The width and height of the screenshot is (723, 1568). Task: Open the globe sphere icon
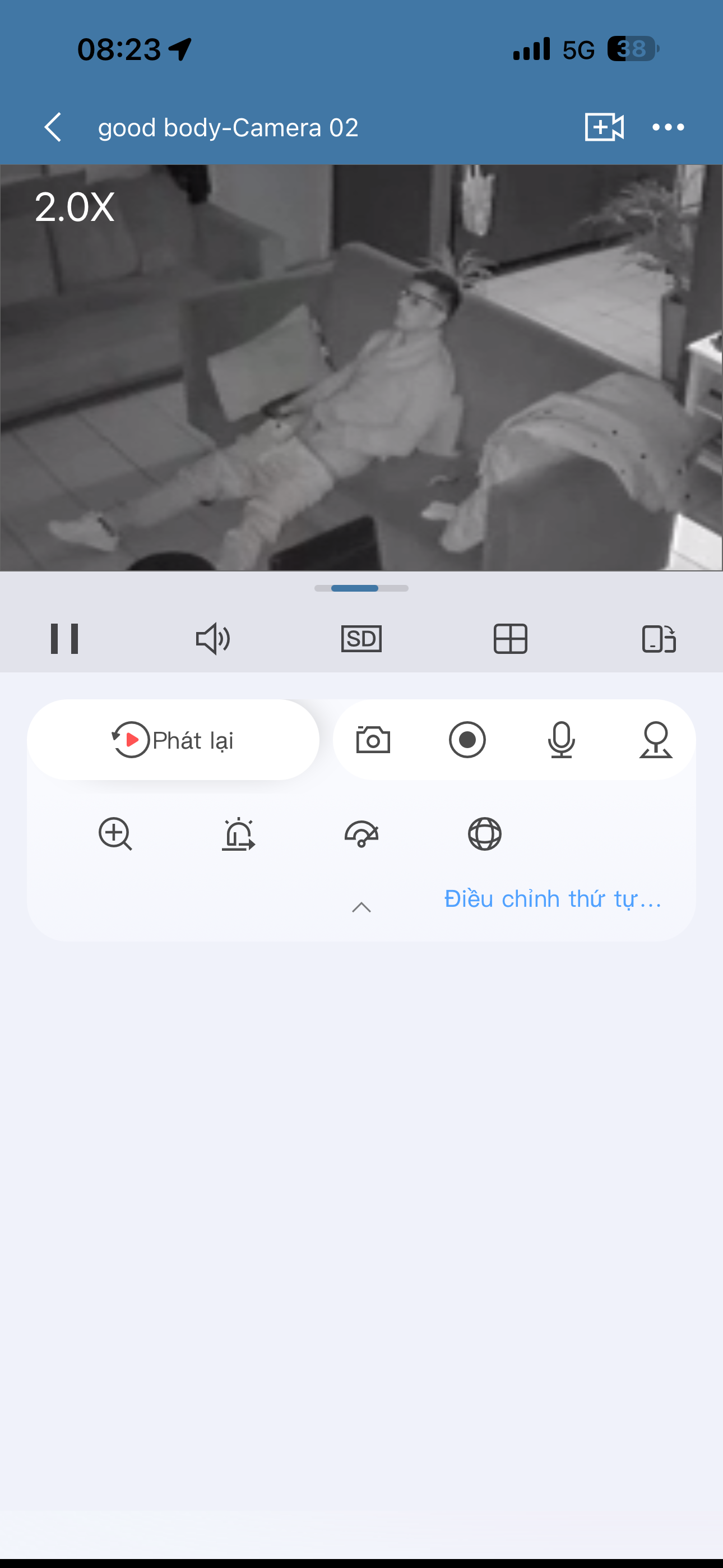(484, 834)
